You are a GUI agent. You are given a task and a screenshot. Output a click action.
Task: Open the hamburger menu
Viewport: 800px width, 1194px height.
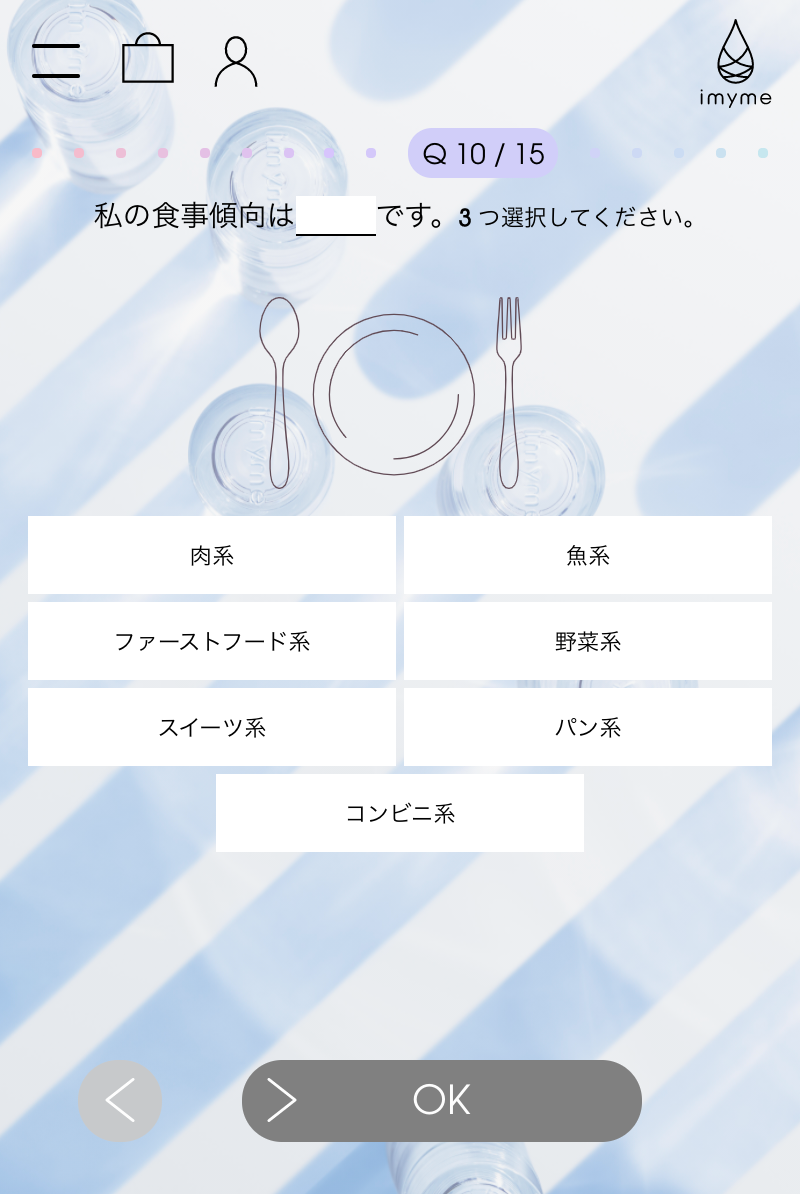56,61
